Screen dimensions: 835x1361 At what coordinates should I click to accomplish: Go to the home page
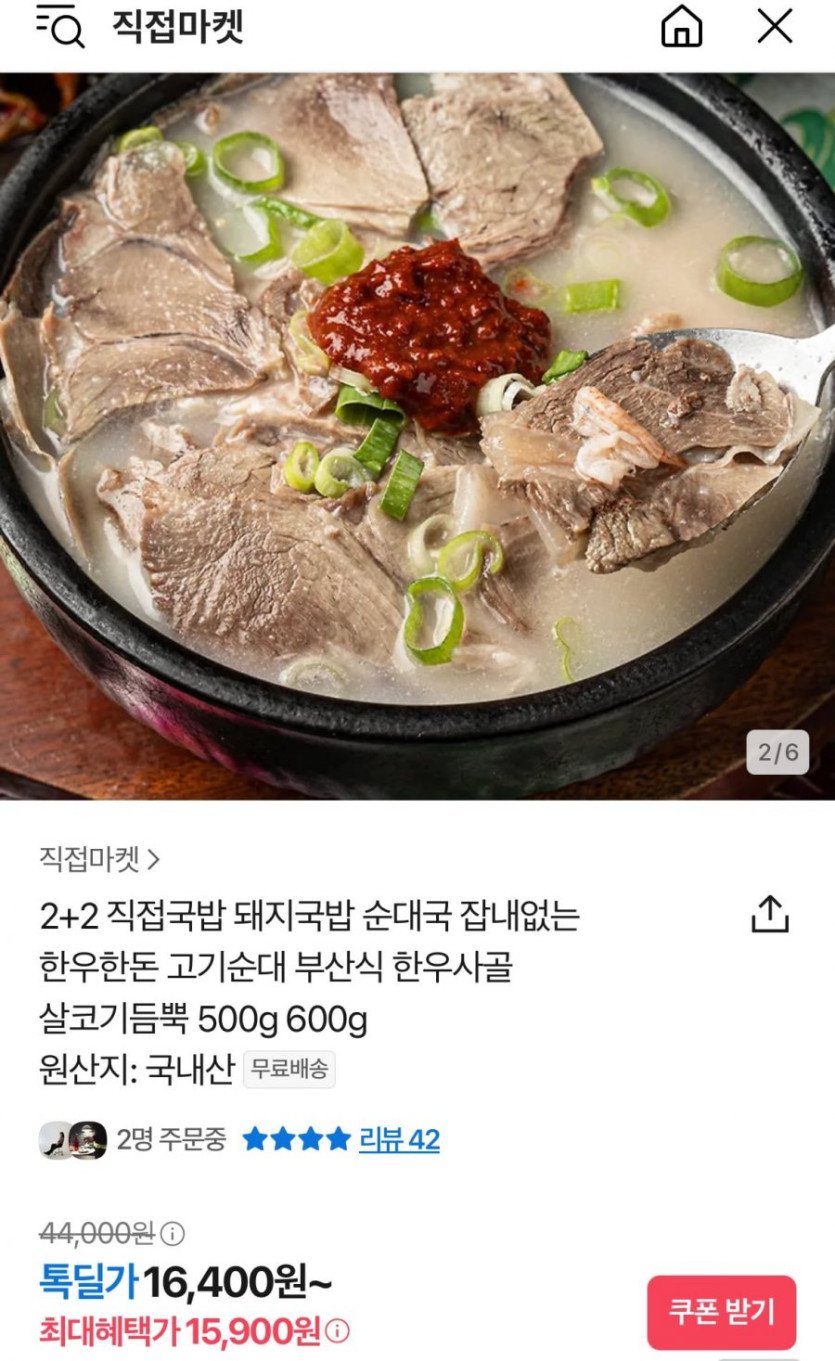pyautogui.click(x=682, y=27)
